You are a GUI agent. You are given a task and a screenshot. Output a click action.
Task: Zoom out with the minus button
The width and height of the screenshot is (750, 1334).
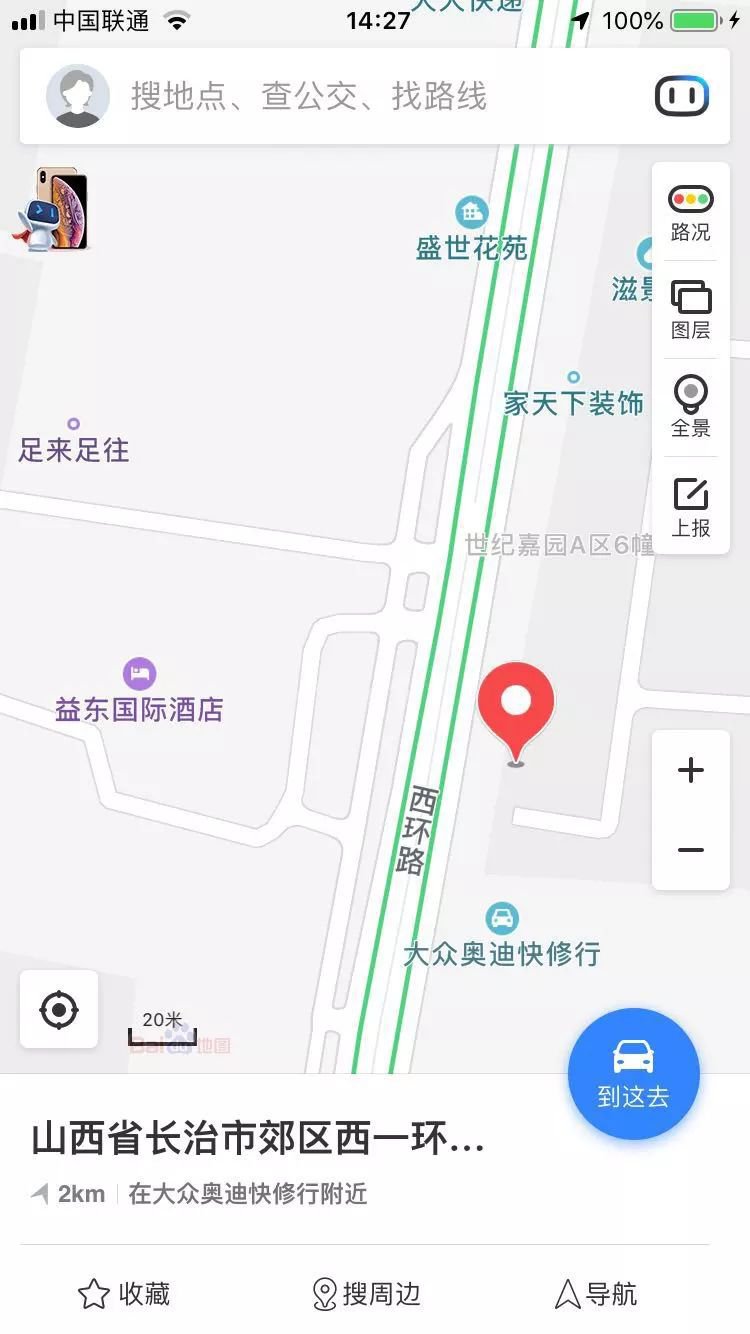691,851
